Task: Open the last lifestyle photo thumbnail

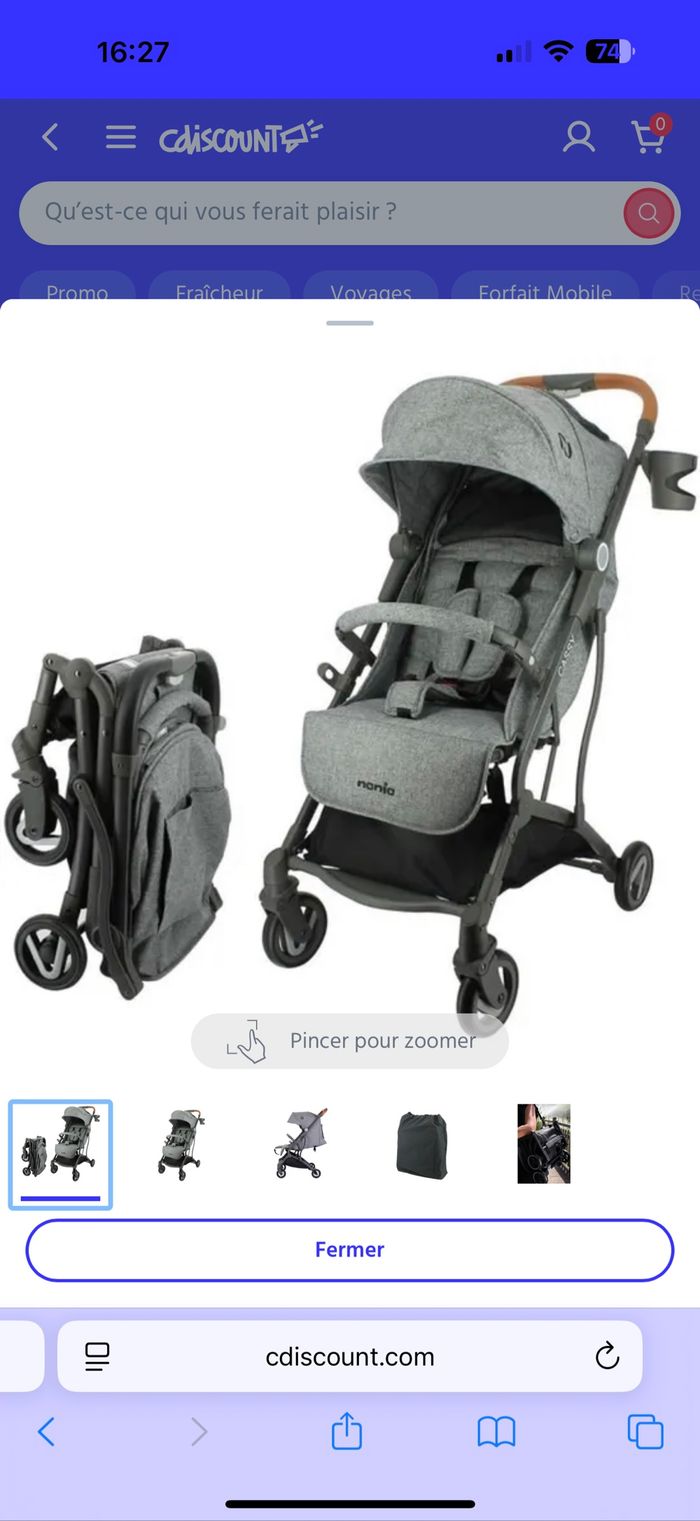Action: pyautogui.click(x=543, y=1145)
